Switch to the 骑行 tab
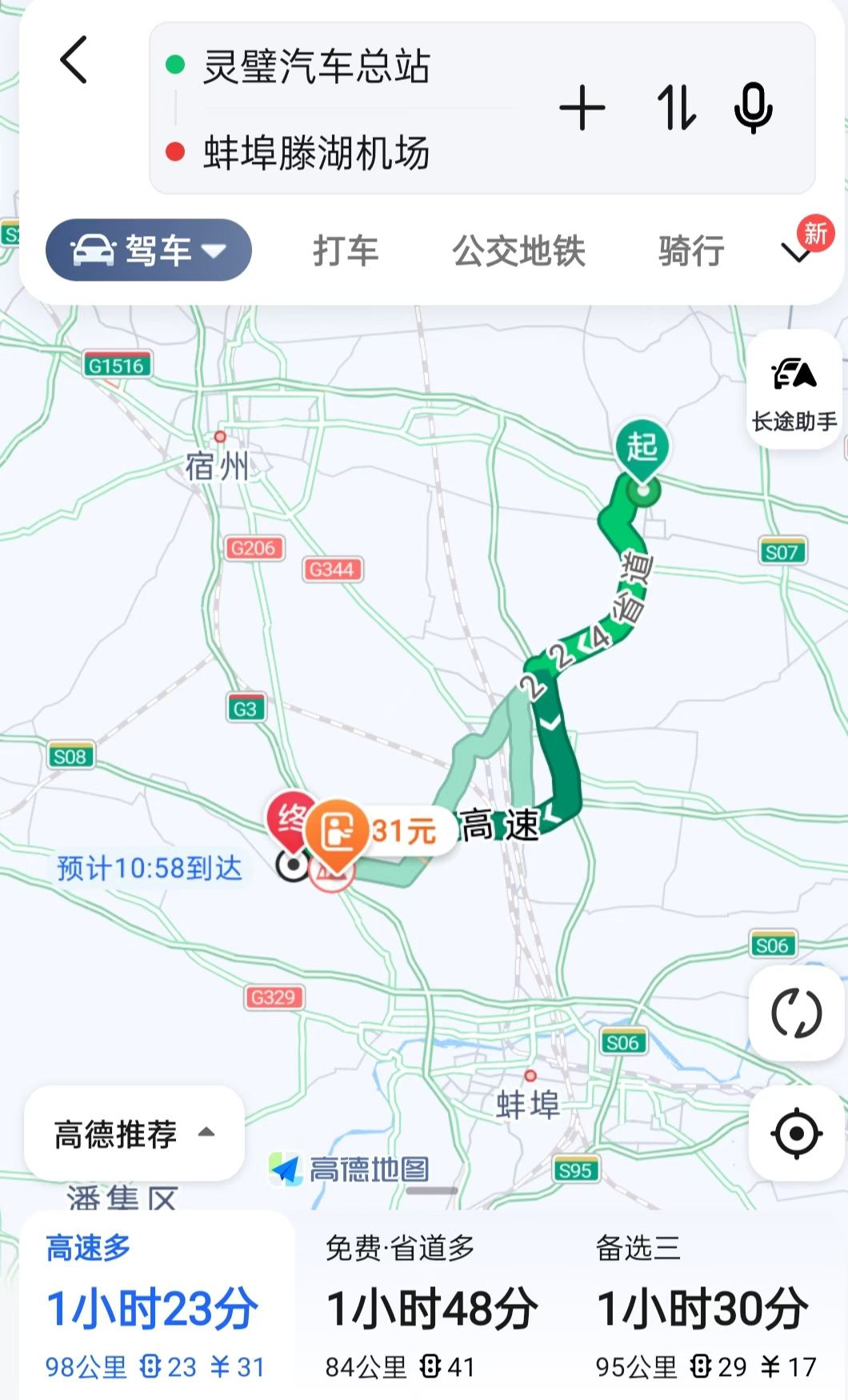This screenshot has height=1400, width=848. coord(691,251)
